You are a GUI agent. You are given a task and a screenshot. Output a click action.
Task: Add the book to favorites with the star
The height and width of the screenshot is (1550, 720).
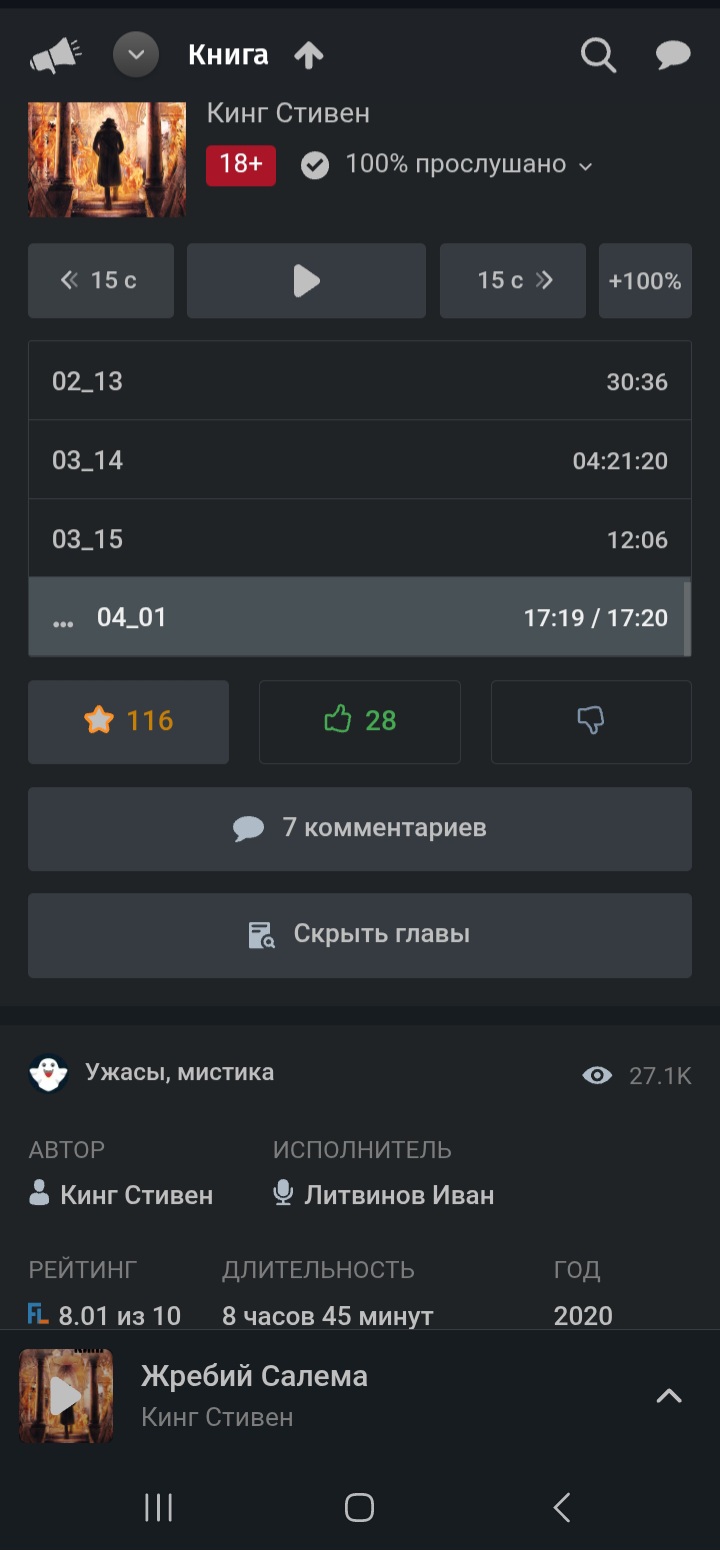tap(128, 721)
